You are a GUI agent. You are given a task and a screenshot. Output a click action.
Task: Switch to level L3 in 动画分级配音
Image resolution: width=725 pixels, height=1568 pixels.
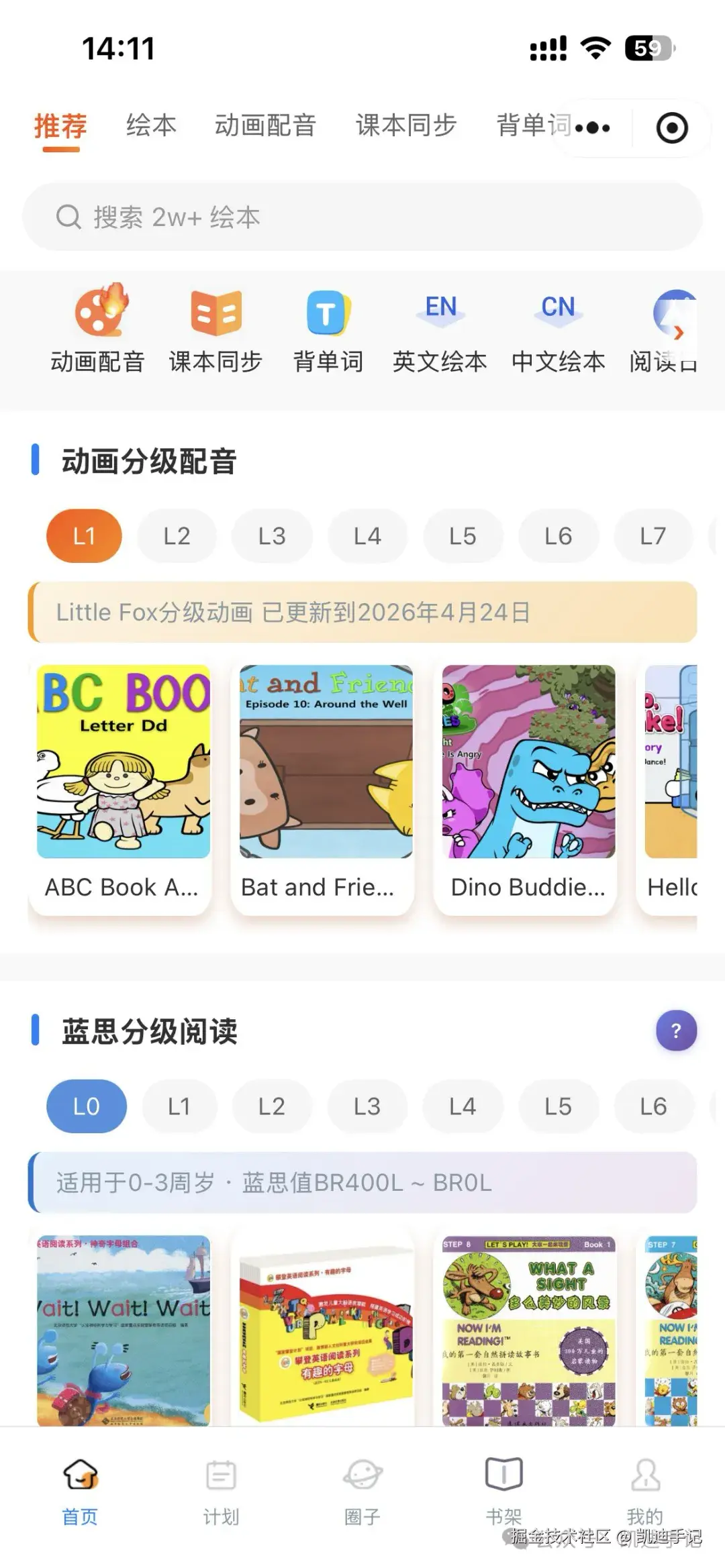(273, 535)
